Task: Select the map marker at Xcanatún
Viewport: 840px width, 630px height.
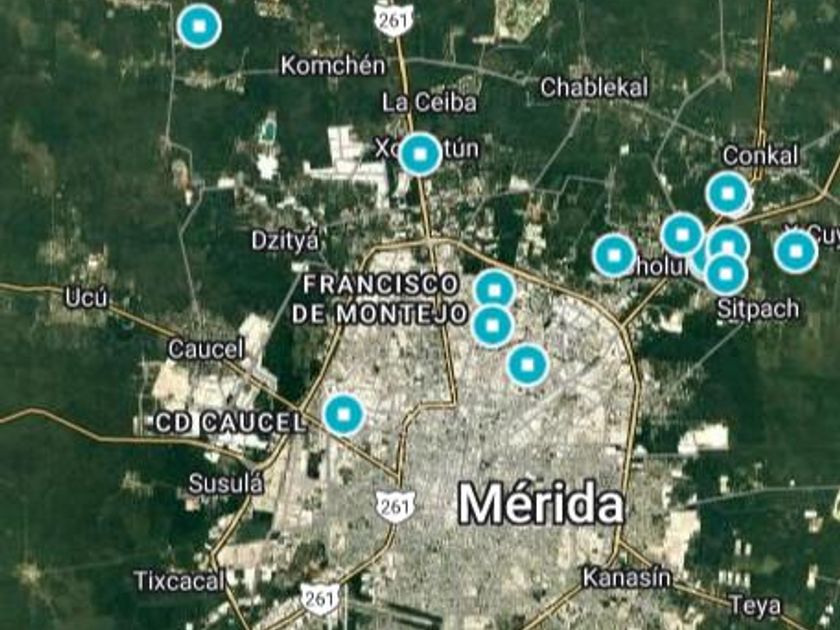Action: pos(420,155)
